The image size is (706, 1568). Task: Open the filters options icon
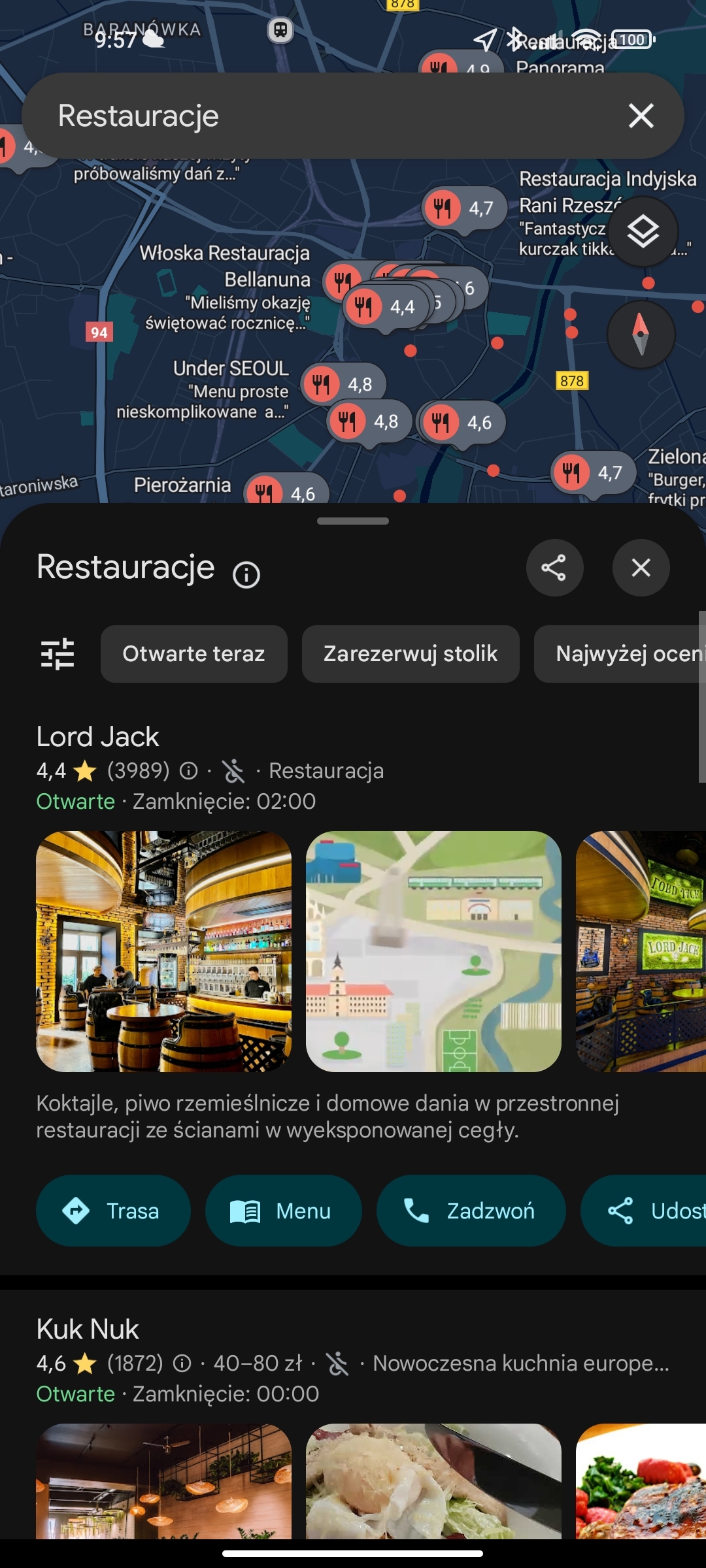coord(58,654)
